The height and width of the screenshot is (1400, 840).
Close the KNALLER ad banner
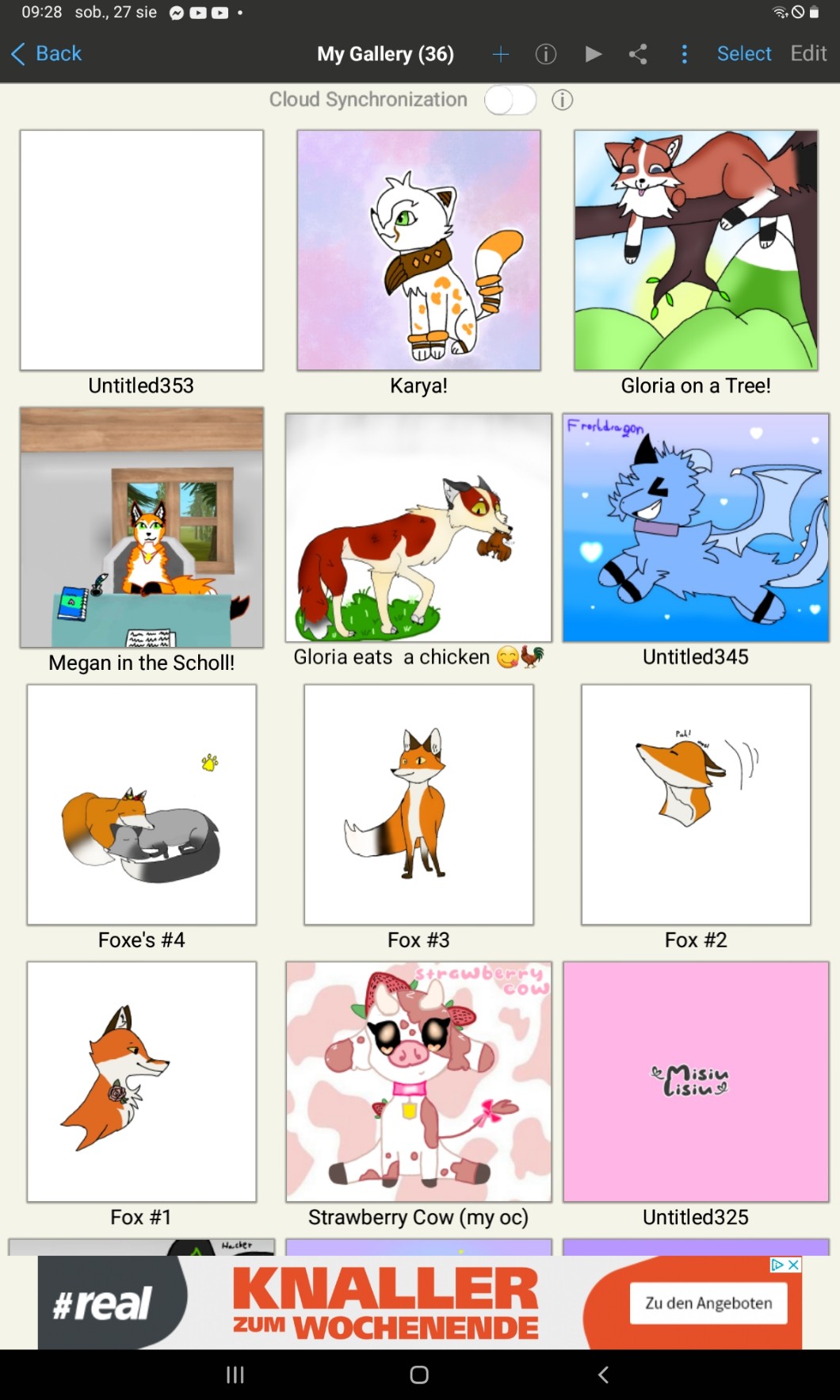coord(793,1264)
